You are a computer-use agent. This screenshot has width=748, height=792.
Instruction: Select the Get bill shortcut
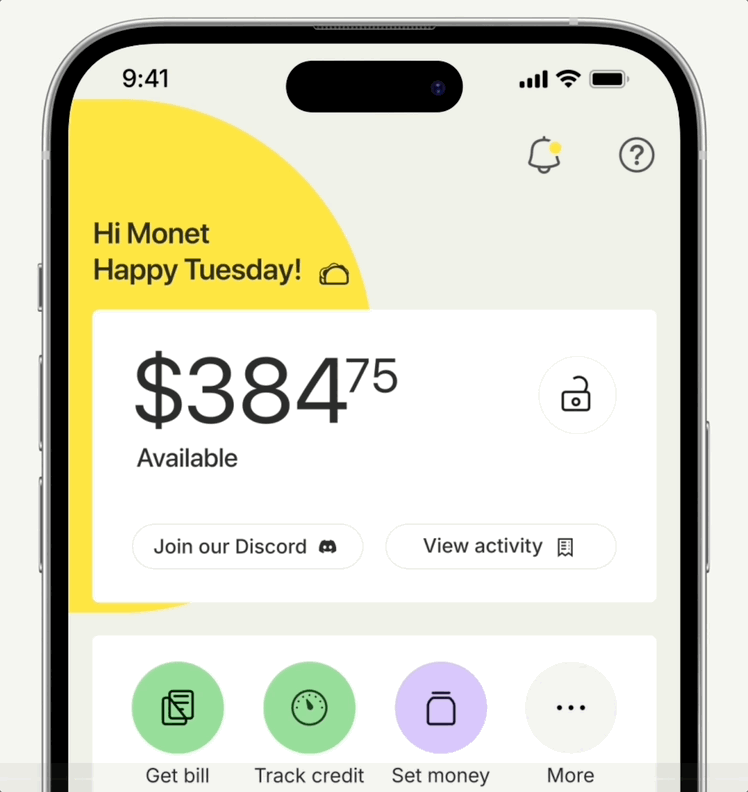click(x=178, y=708)
